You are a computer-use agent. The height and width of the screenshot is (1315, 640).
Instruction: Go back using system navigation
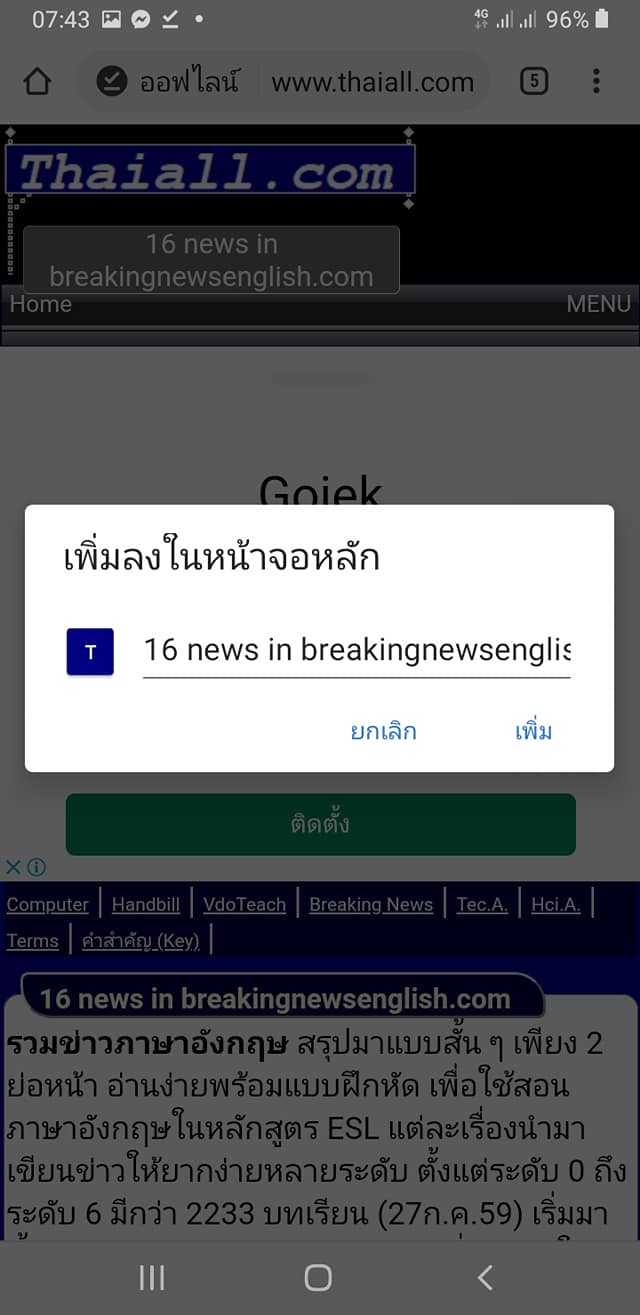pos(485,1277)
